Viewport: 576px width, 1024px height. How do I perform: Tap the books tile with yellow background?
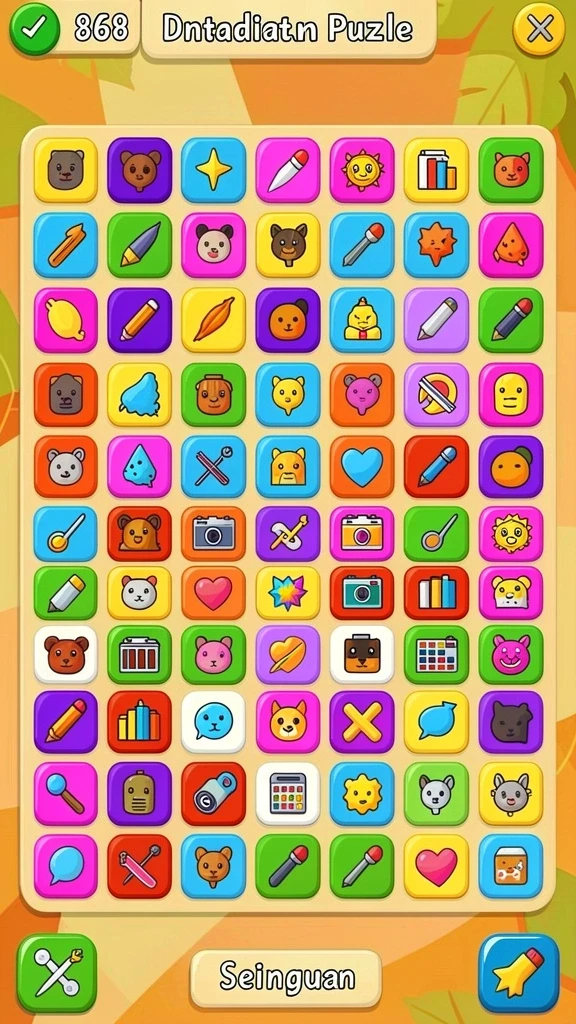pos(436,170)
